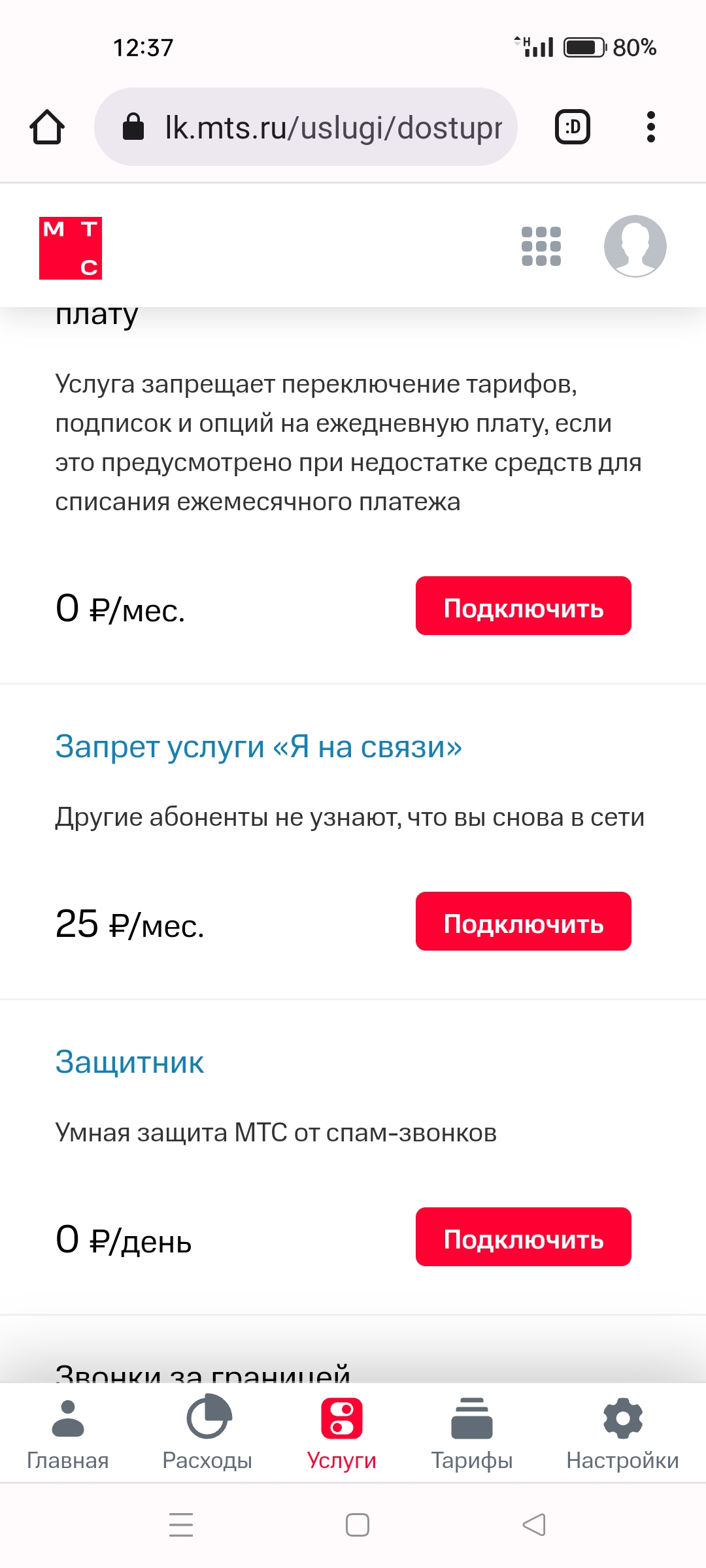Connect the 25 ₽/мес. «Я на связи» ban
The height and width of the screenshot is (1568, 706).
(x=523, y=921)
